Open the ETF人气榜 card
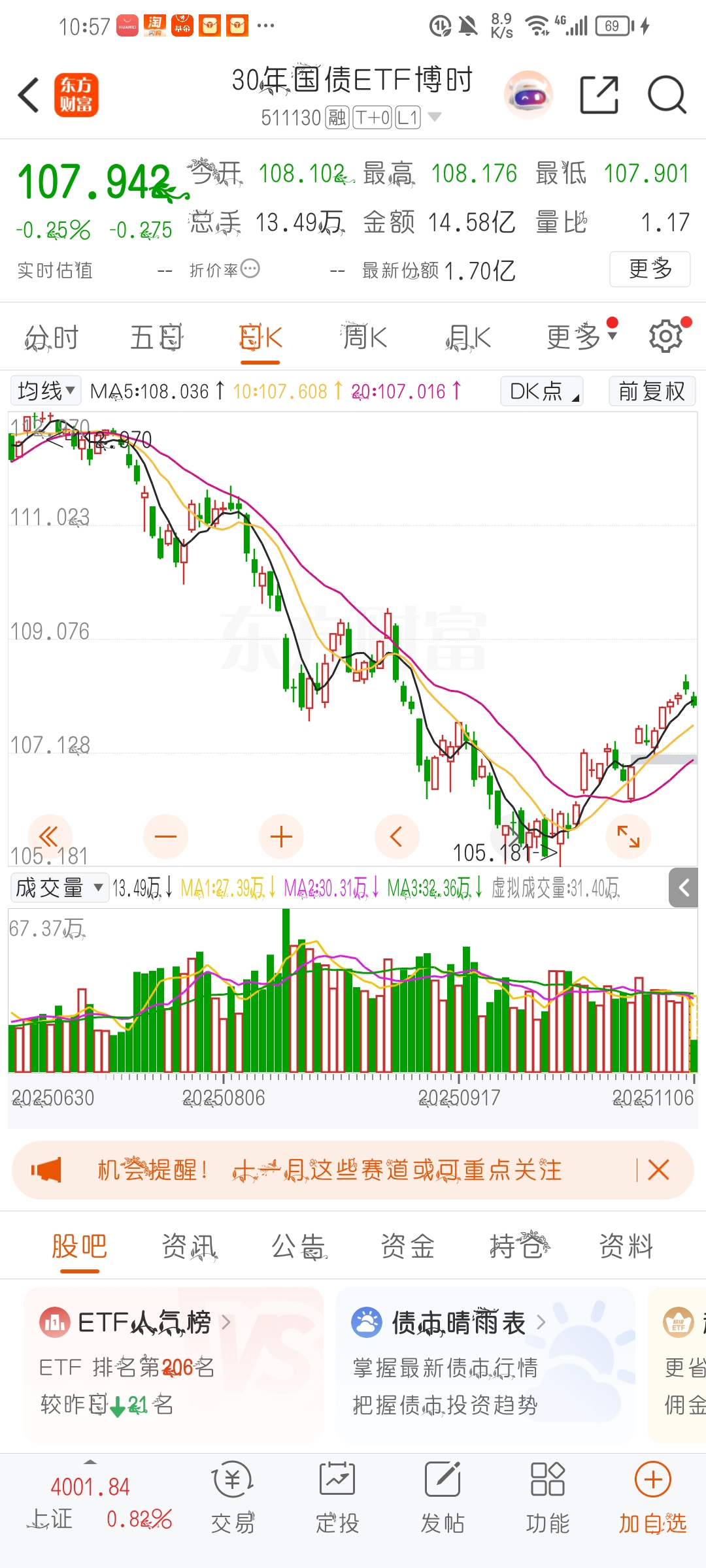Viewport: 706px width, 1568px height. tap(174, 1363)
